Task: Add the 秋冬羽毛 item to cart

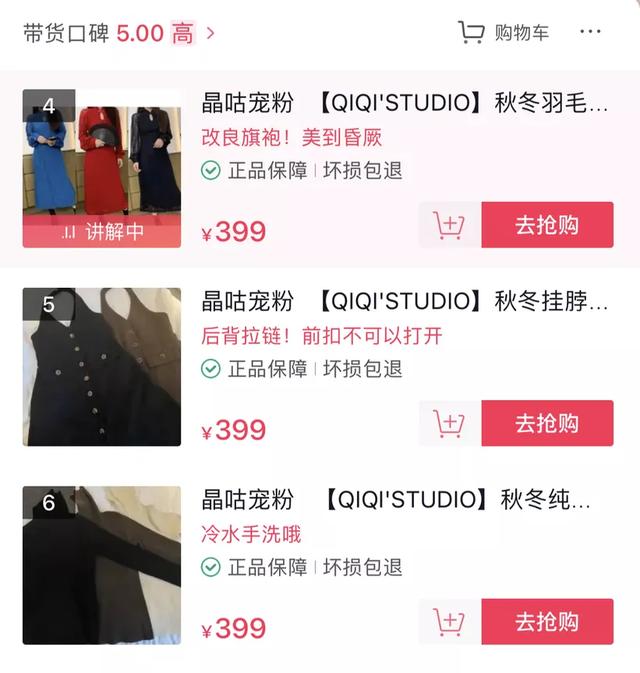Action: pyautogui.click(x=450, y=225)
